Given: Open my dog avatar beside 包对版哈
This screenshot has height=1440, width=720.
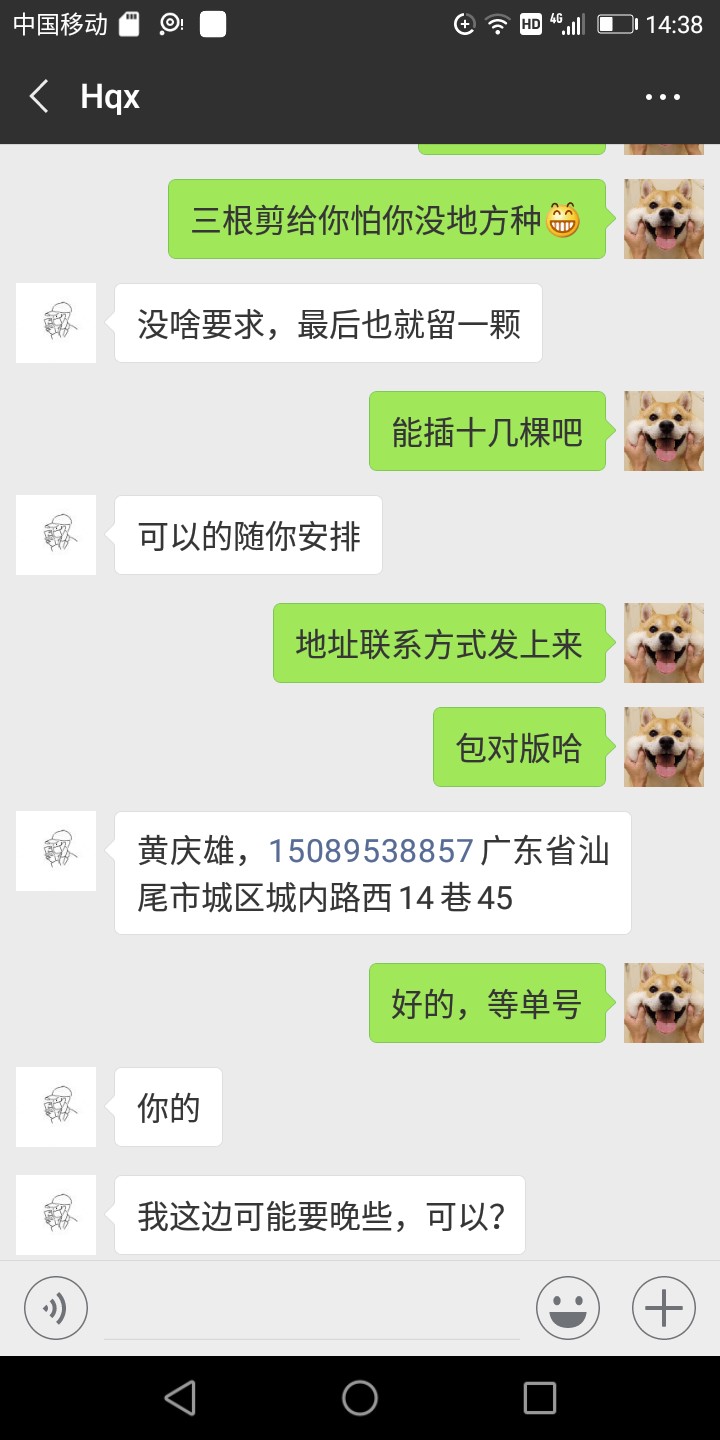Looking at the screenshot, I should pos(664,747).
